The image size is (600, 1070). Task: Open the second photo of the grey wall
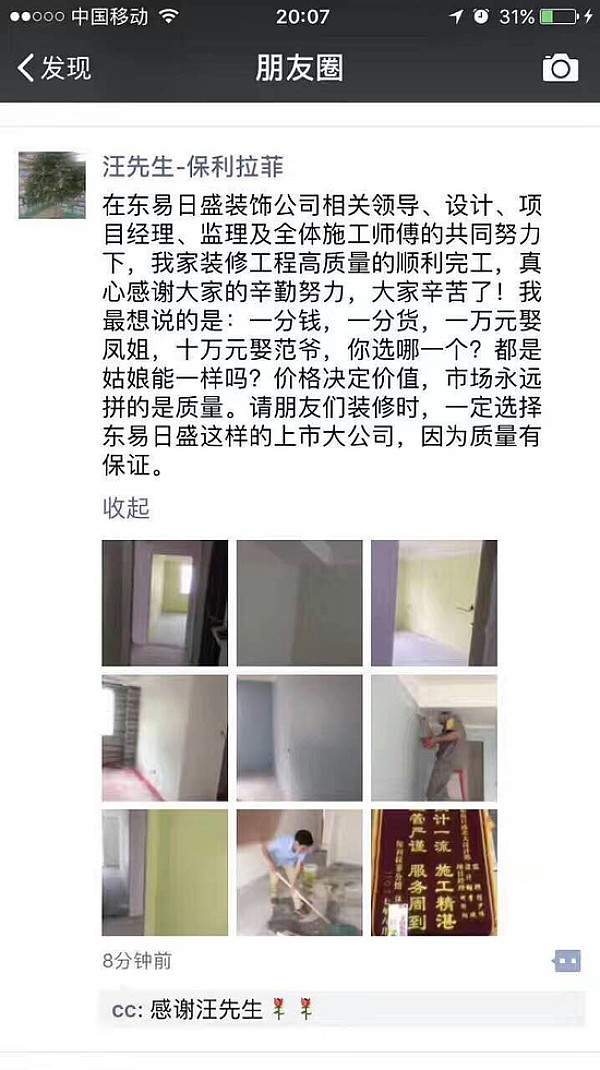299,603
